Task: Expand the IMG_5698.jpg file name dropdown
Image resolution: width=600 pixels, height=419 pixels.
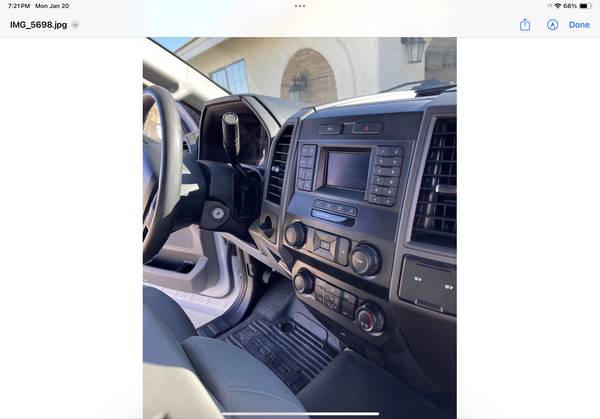Action: pyautogui.click(x=75, y=25)
